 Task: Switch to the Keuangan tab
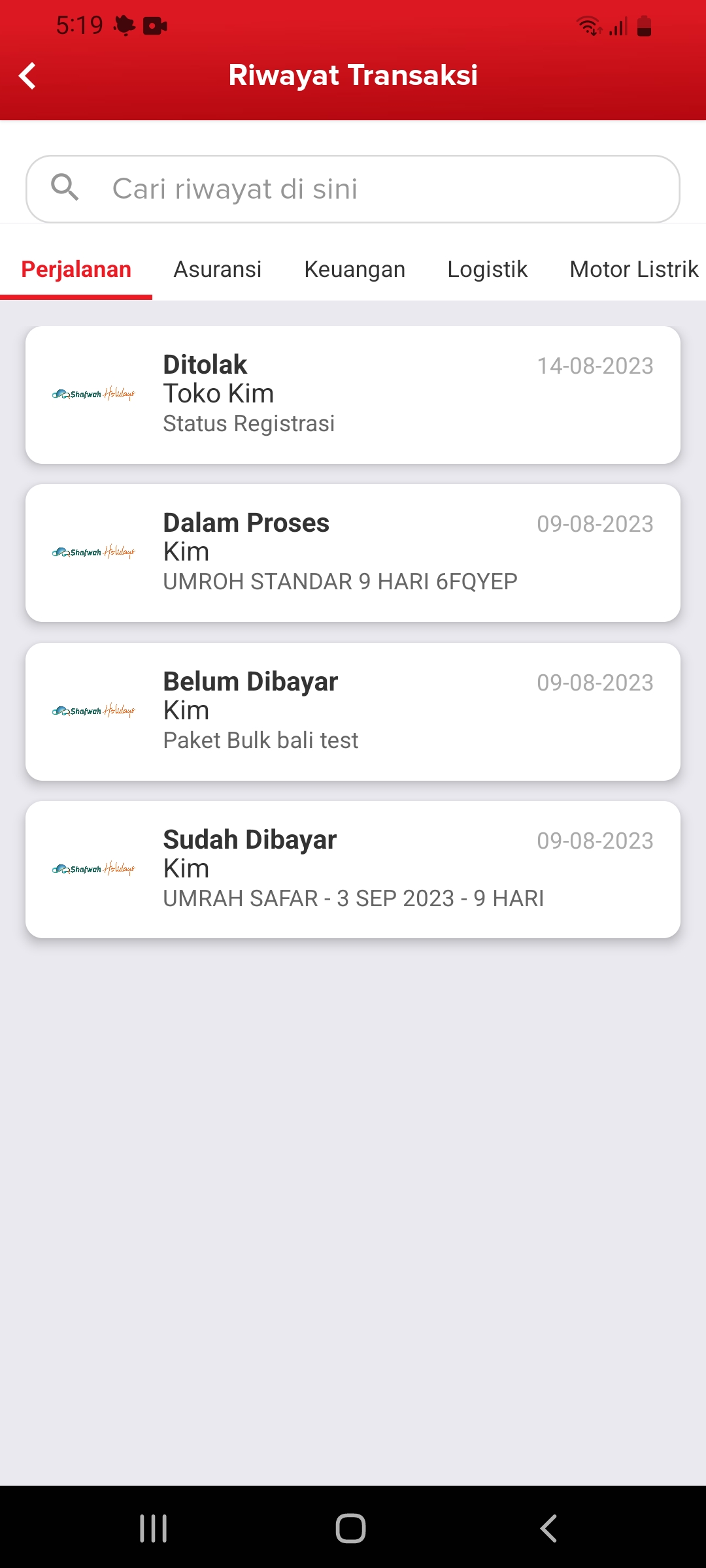click(354, 269)
